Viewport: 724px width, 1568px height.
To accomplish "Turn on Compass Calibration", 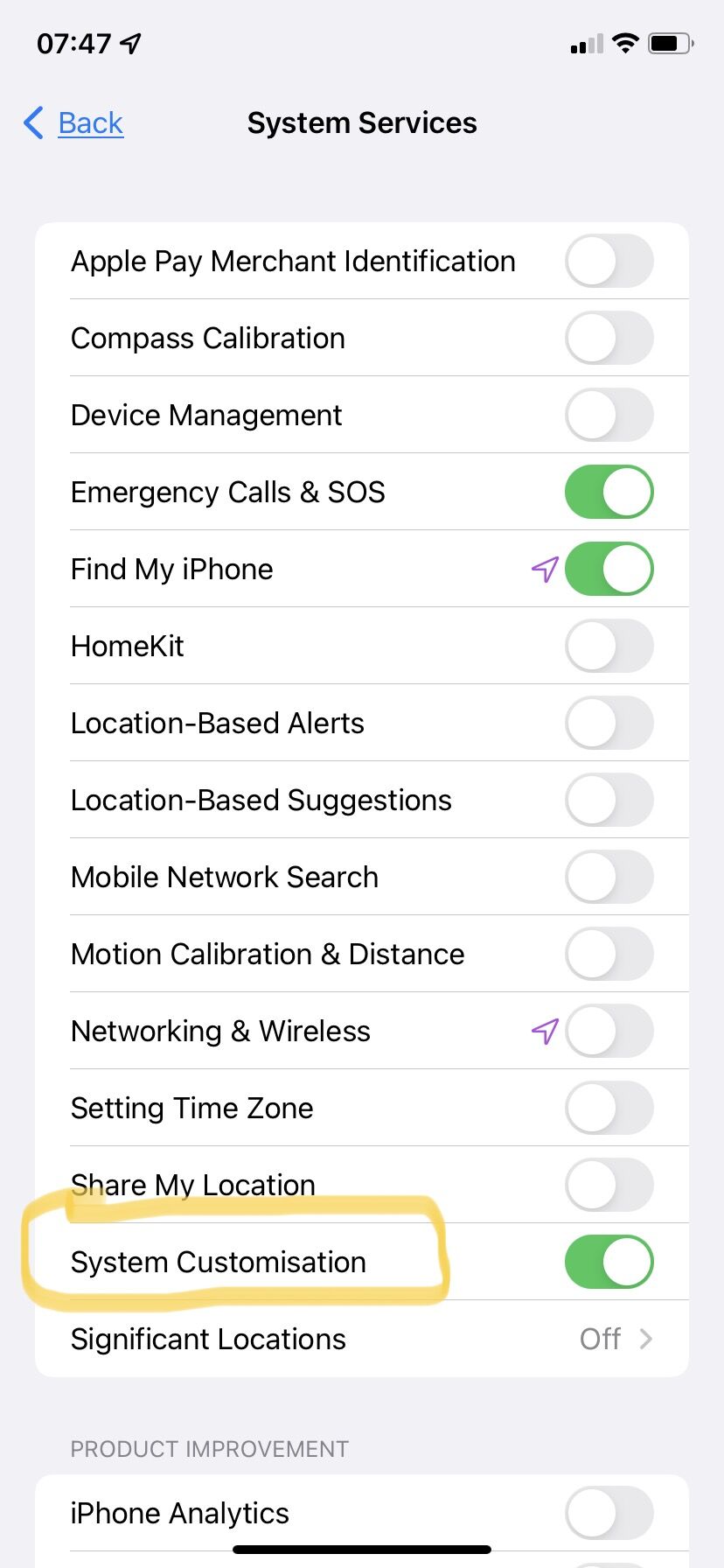I will [609, 338].
